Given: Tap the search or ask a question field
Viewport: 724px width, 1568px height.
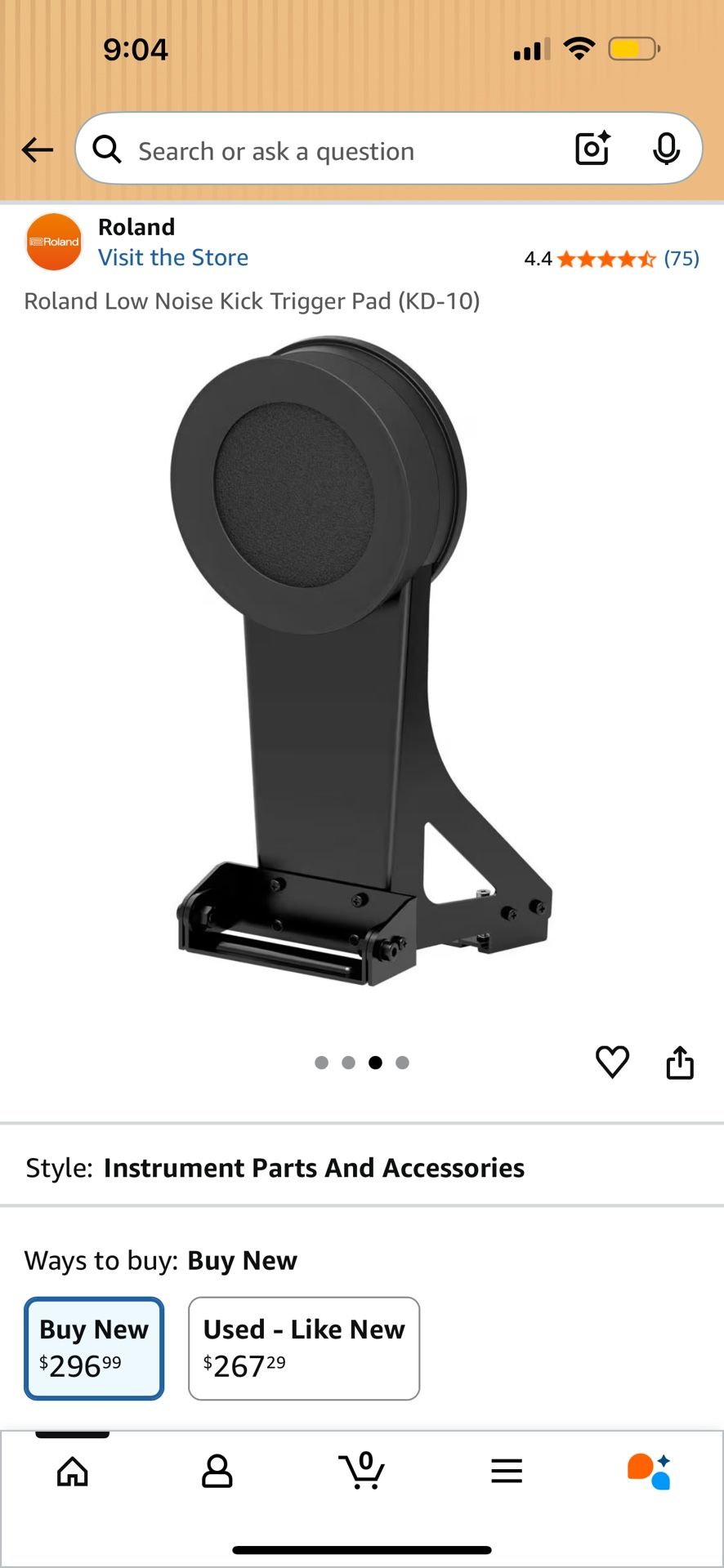Looking at the screenshot, I should [x=327, y=151].
